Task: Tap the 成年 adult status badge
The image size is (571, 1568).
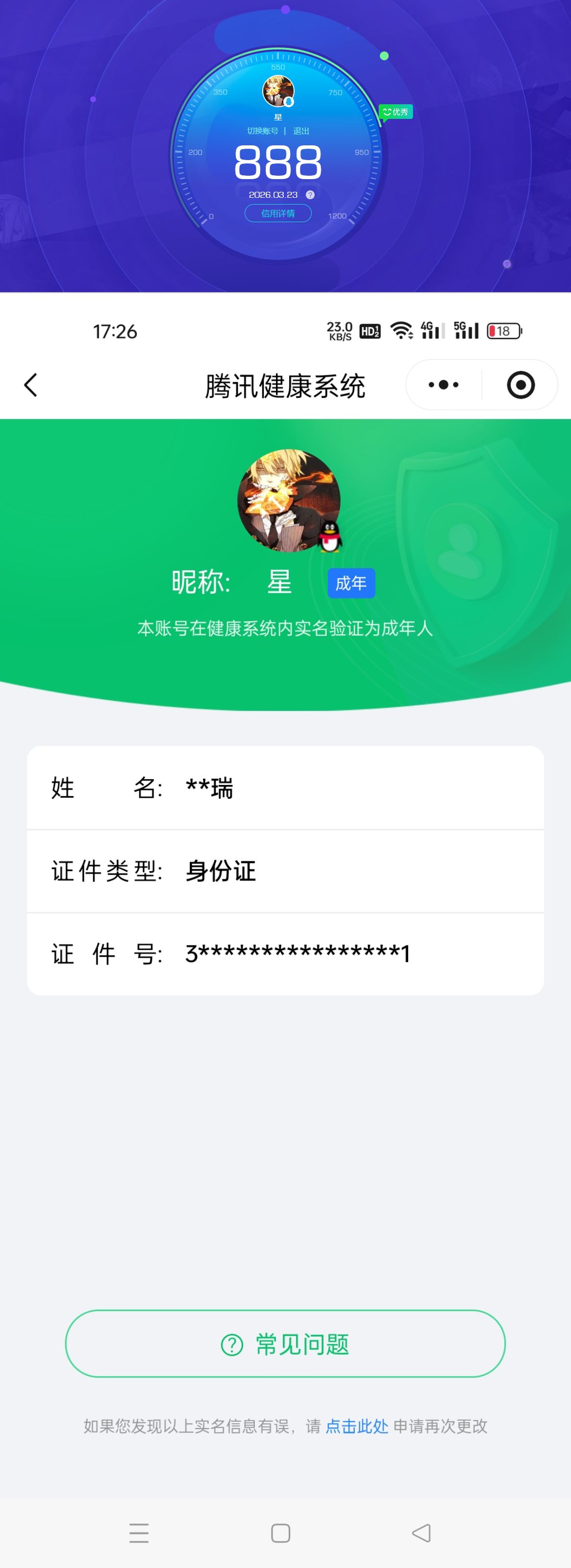Action: tap(351, 582)
